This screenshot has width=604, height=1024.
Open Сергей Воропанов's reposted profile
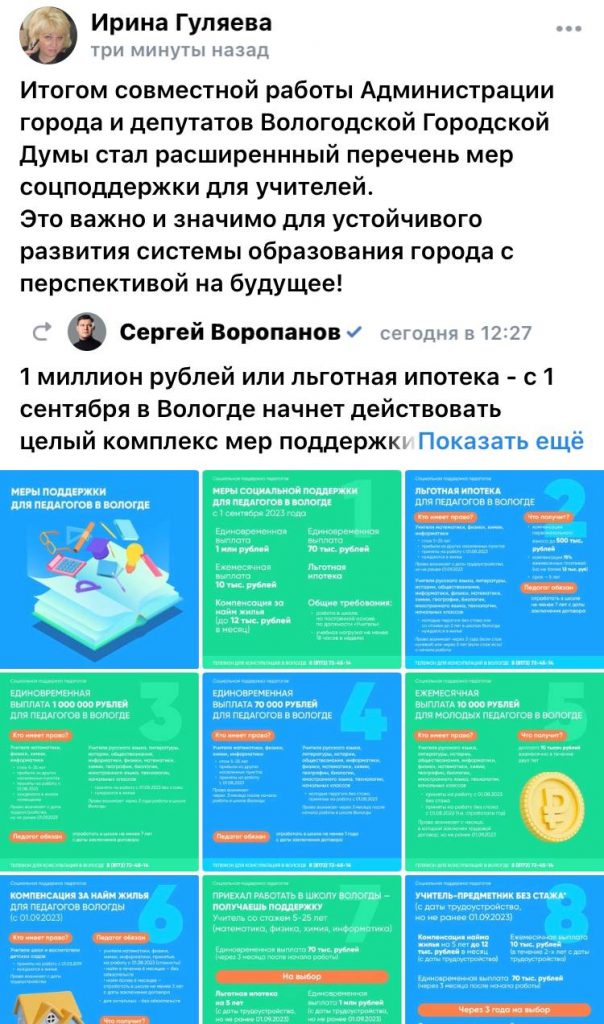pyautogui.click(x=230, y=332)
